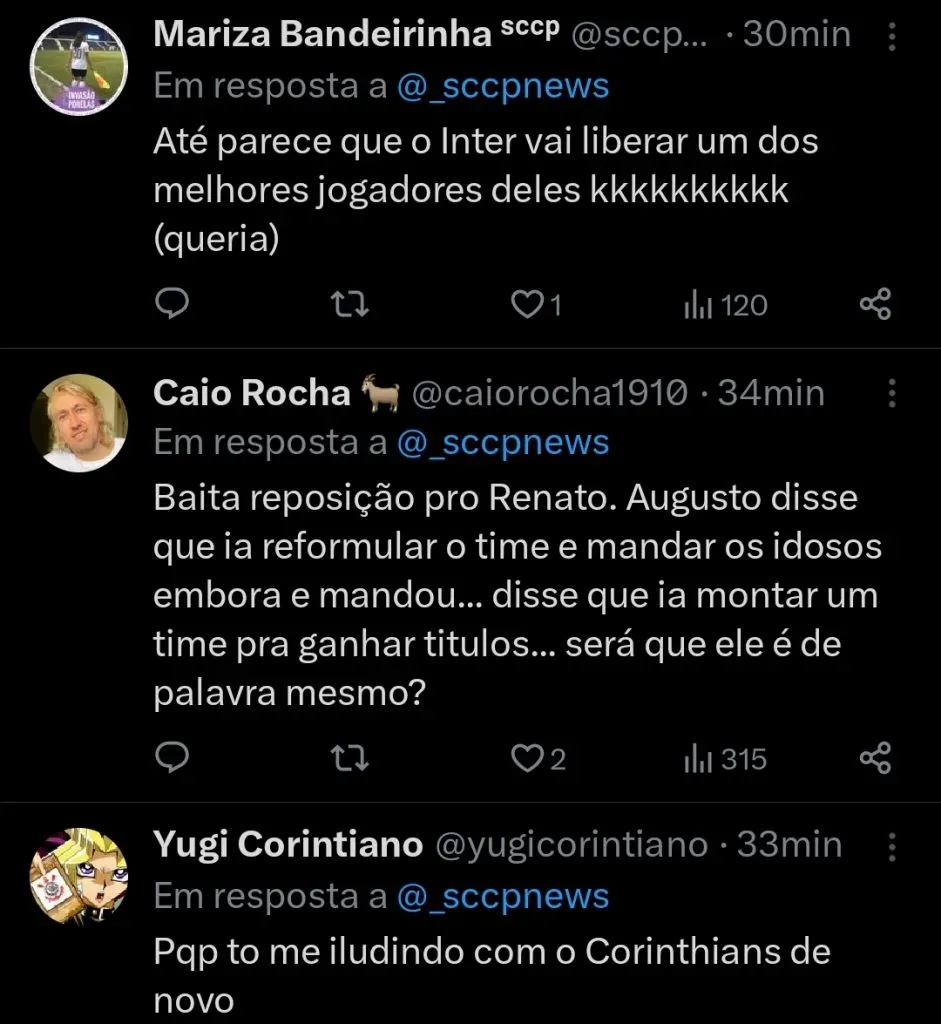View Yugi Corintiano's tweet about Corinthians
The height and width of the screenshot is (1024, 941).
point(490,950)
